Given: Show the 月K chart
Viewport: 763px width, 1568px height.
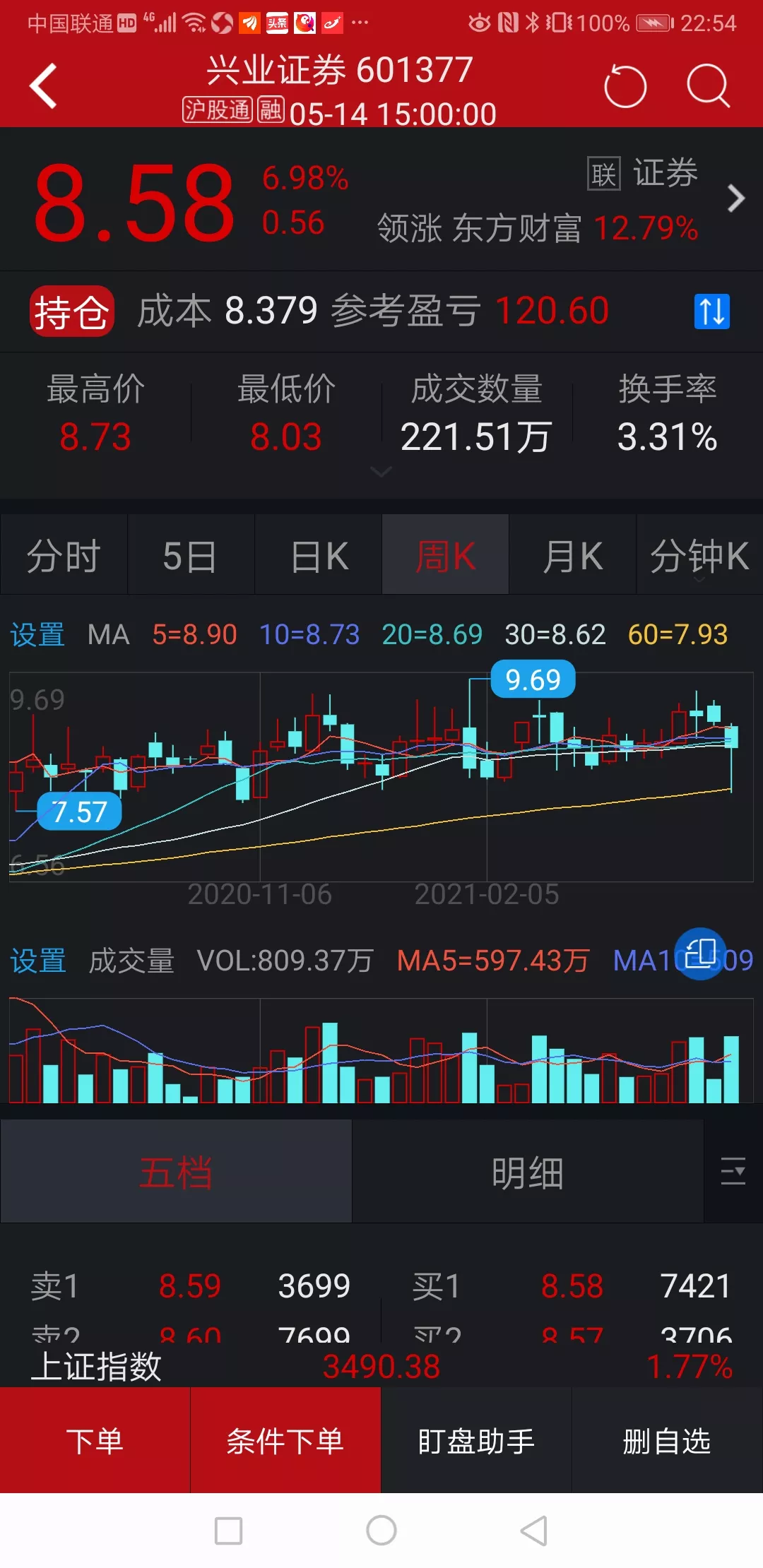Looking at the screenshot, I should (572, 556).
